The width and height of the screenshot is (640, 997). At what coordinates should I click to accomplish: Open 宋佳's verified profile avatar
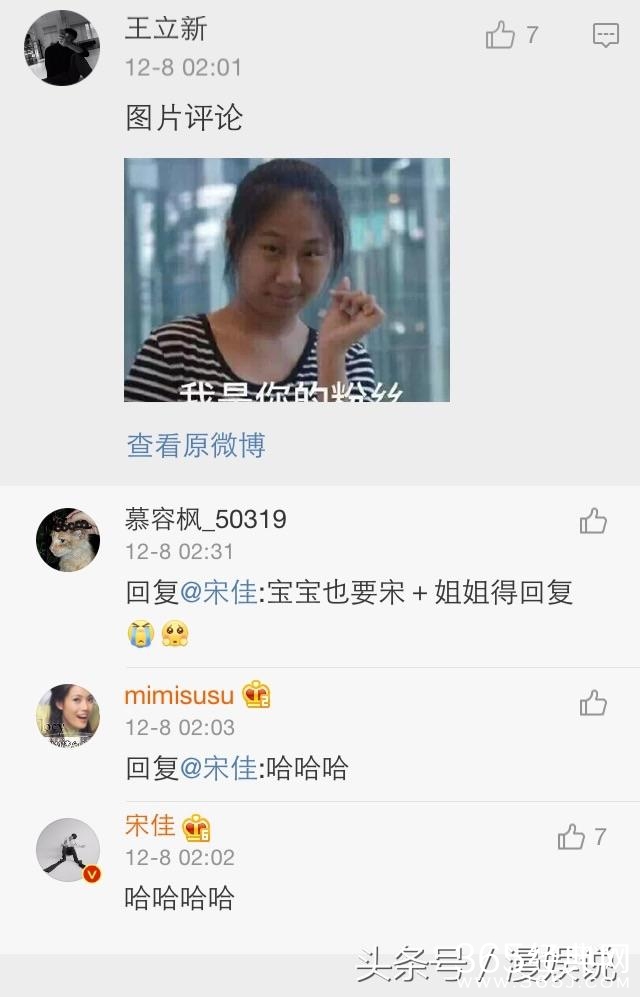click(x=68, y=850)
